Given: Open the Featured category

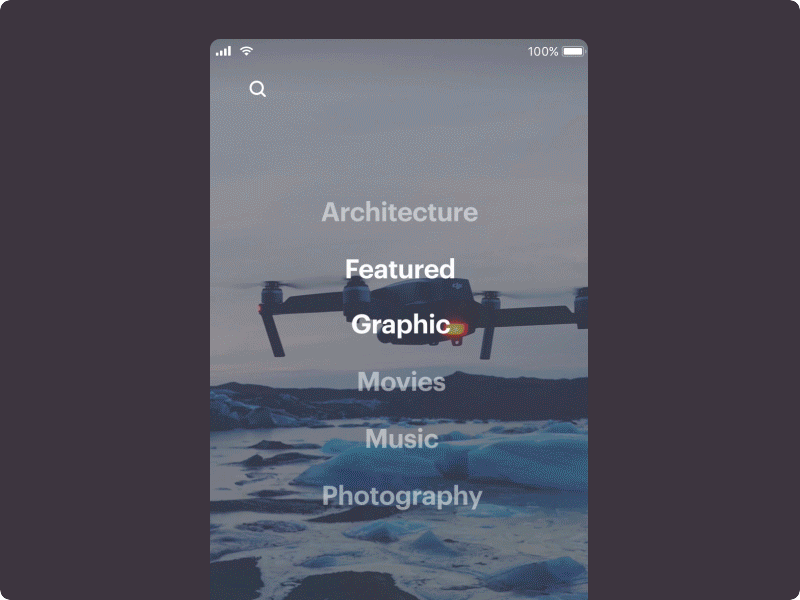Looking at the screenshot, I should point(399,269).
